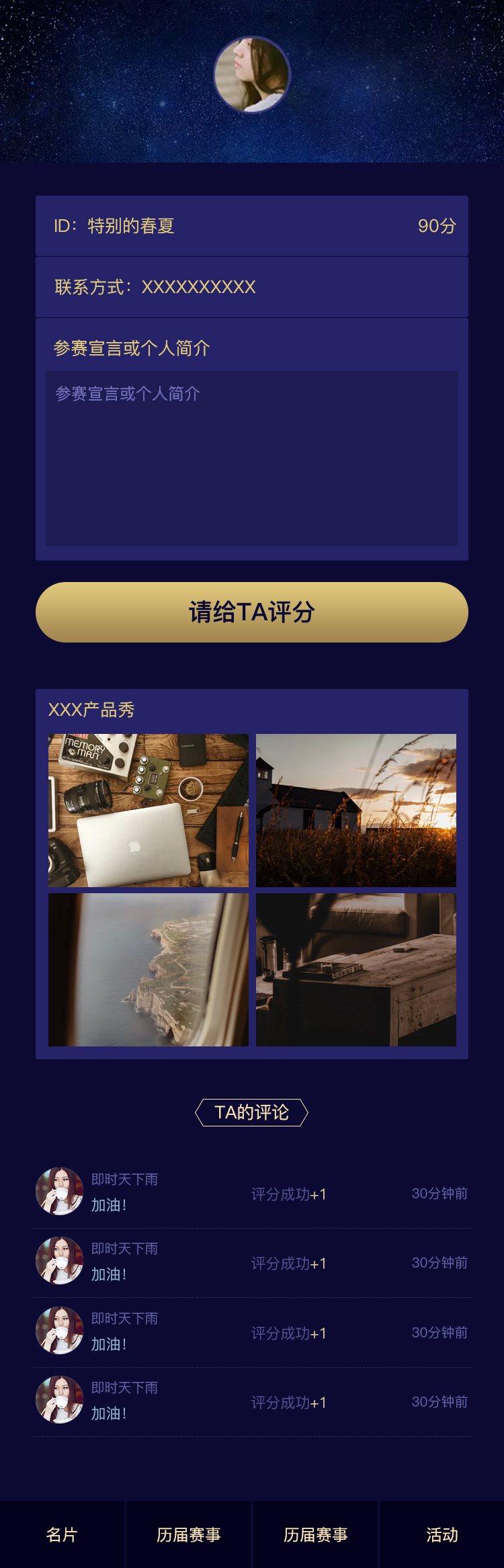View the sunset barn product photo
This screenshot has height=1568, width=504.
[355, 810]
